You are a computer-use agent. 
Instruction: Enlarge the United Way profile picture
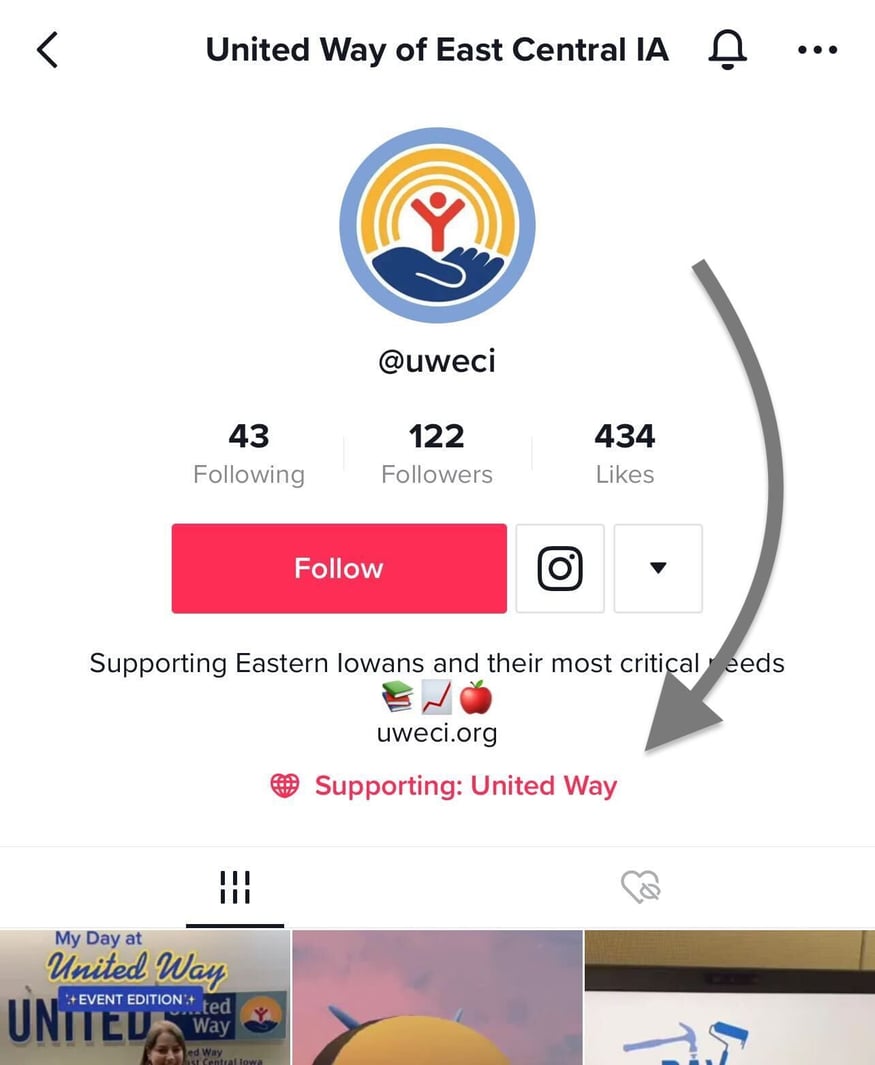click(437, 225)
